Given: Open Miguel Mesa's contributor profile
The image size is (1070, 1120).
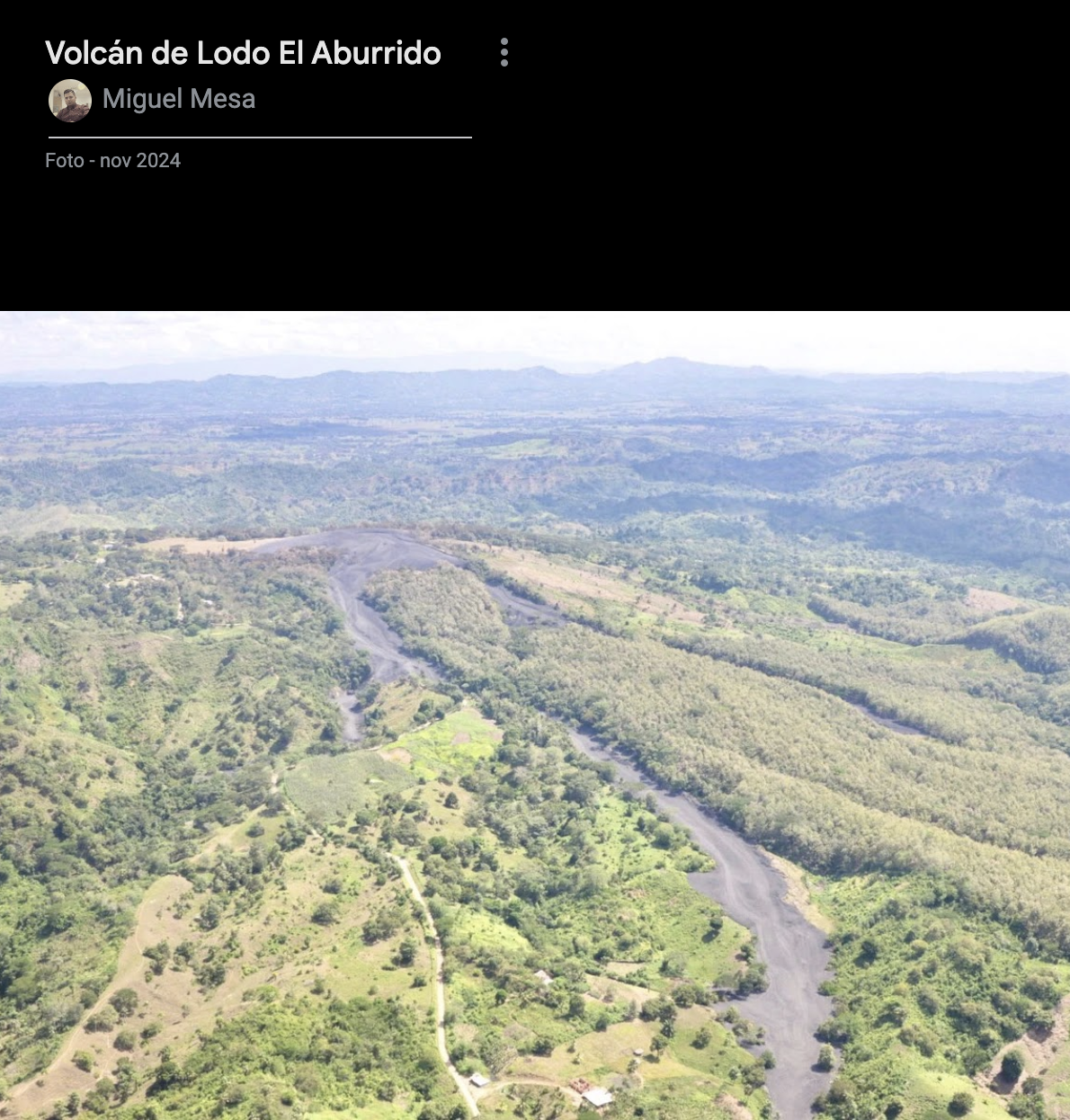Looking at the screenshot, I should [179, 99].
